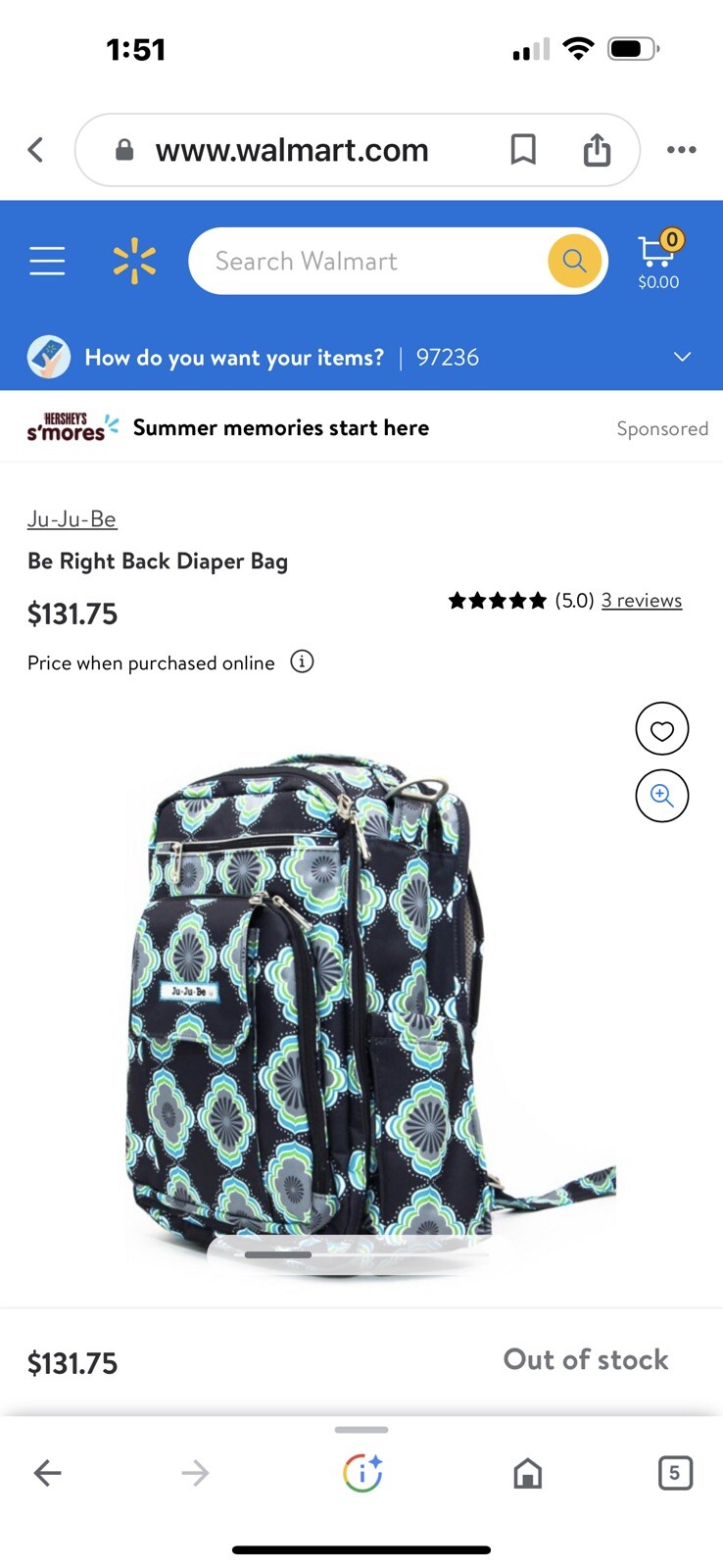Tap the info icon beside Price when purchased online
This screenshot has height=1568, width=723.
pos(302,661)
